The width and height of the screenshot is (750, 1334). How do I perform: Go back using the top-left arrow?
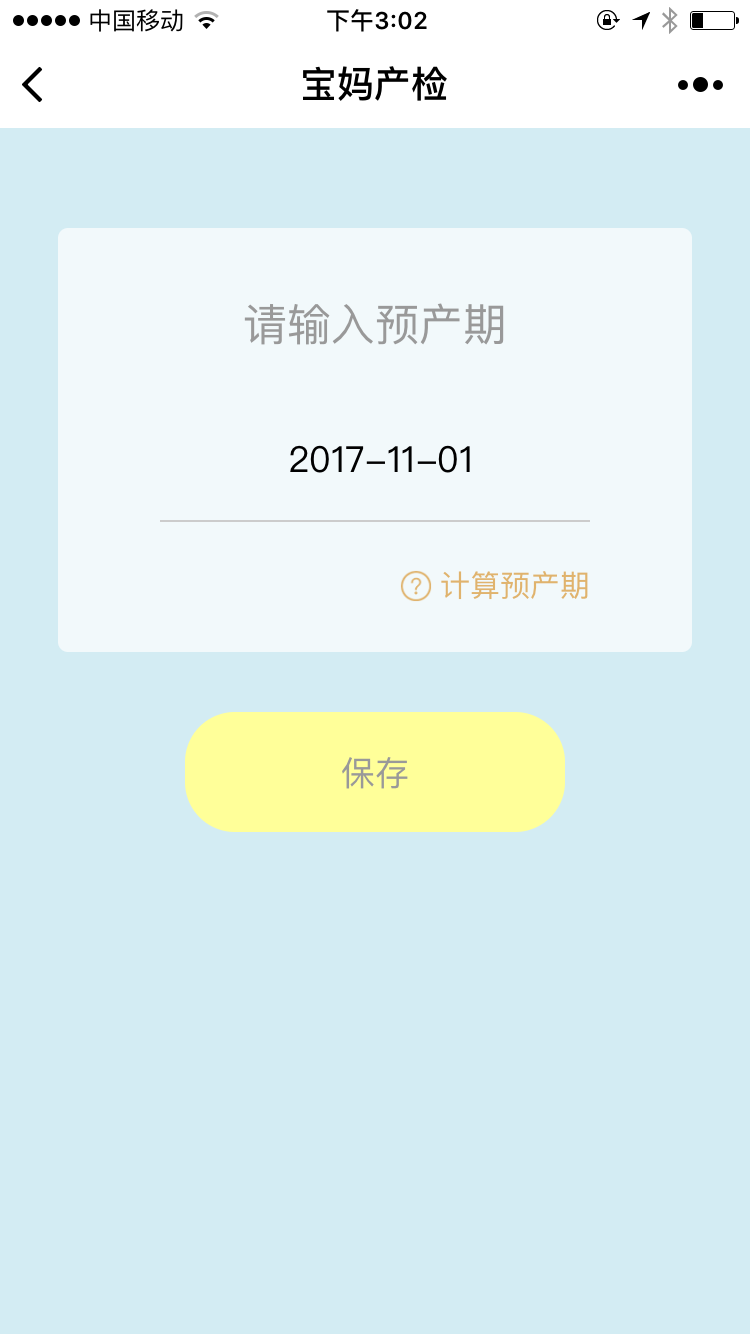[33, 85]
